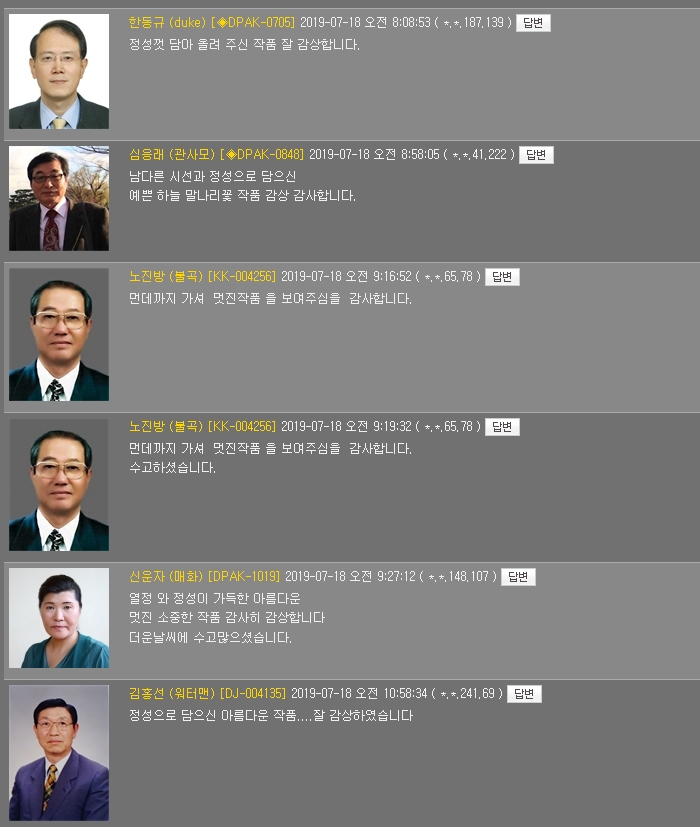This screenshot has width=700, height=827.
Task: Reply to 노진방's 9:19:32 comment
Action: point(502,427)
